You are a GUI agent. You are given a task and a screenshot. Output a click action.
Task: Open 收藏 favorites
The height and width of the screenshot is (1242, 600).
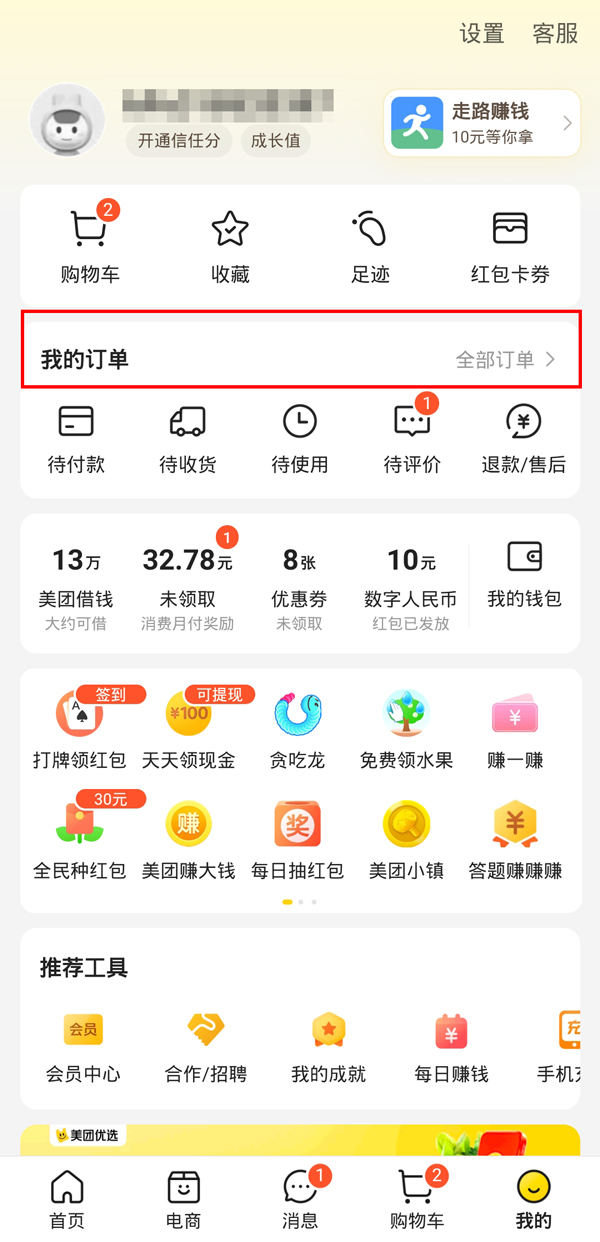(x=230, y=246)
